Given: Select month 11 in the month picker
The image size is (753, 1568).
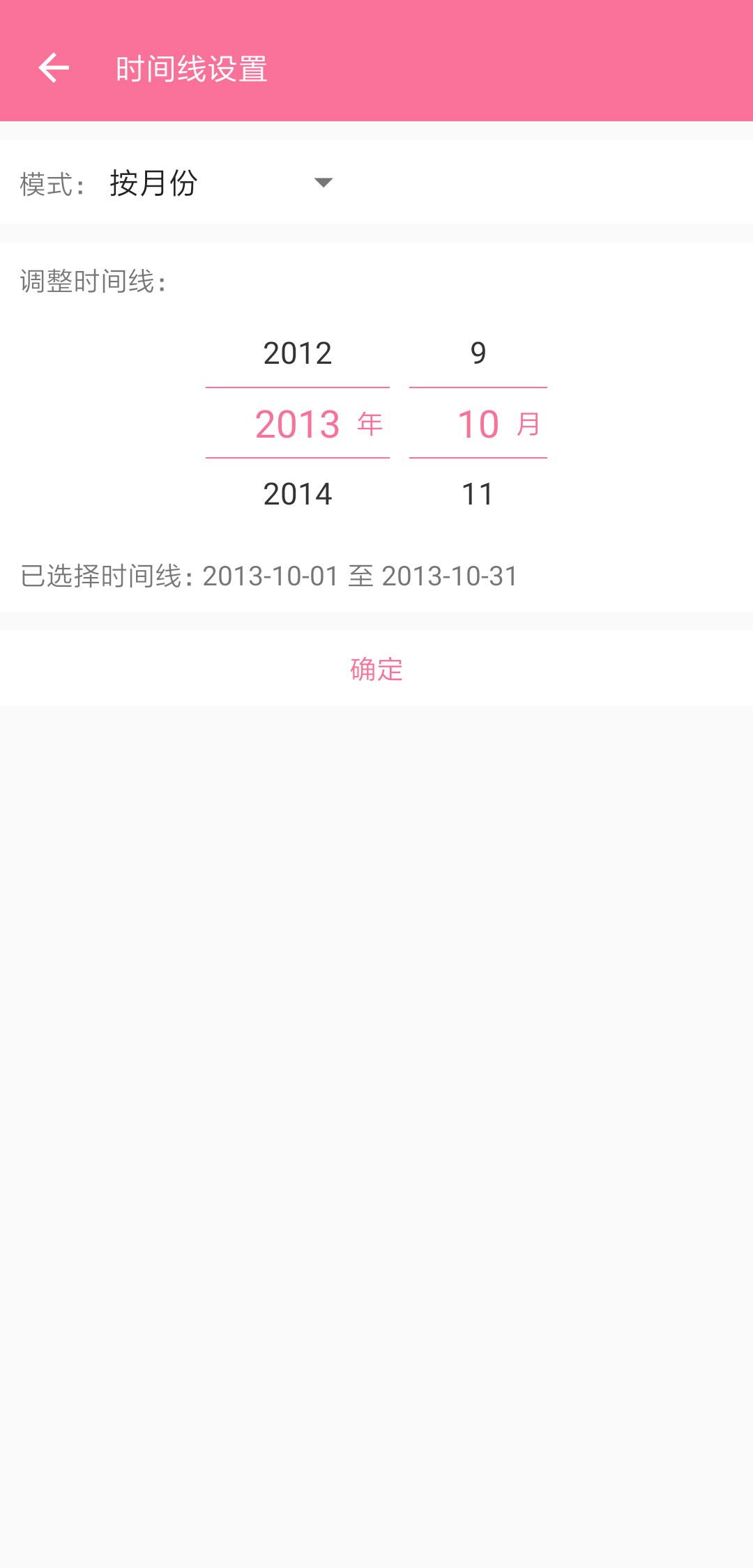Looking at the screenshot, I should coord(478,494).
